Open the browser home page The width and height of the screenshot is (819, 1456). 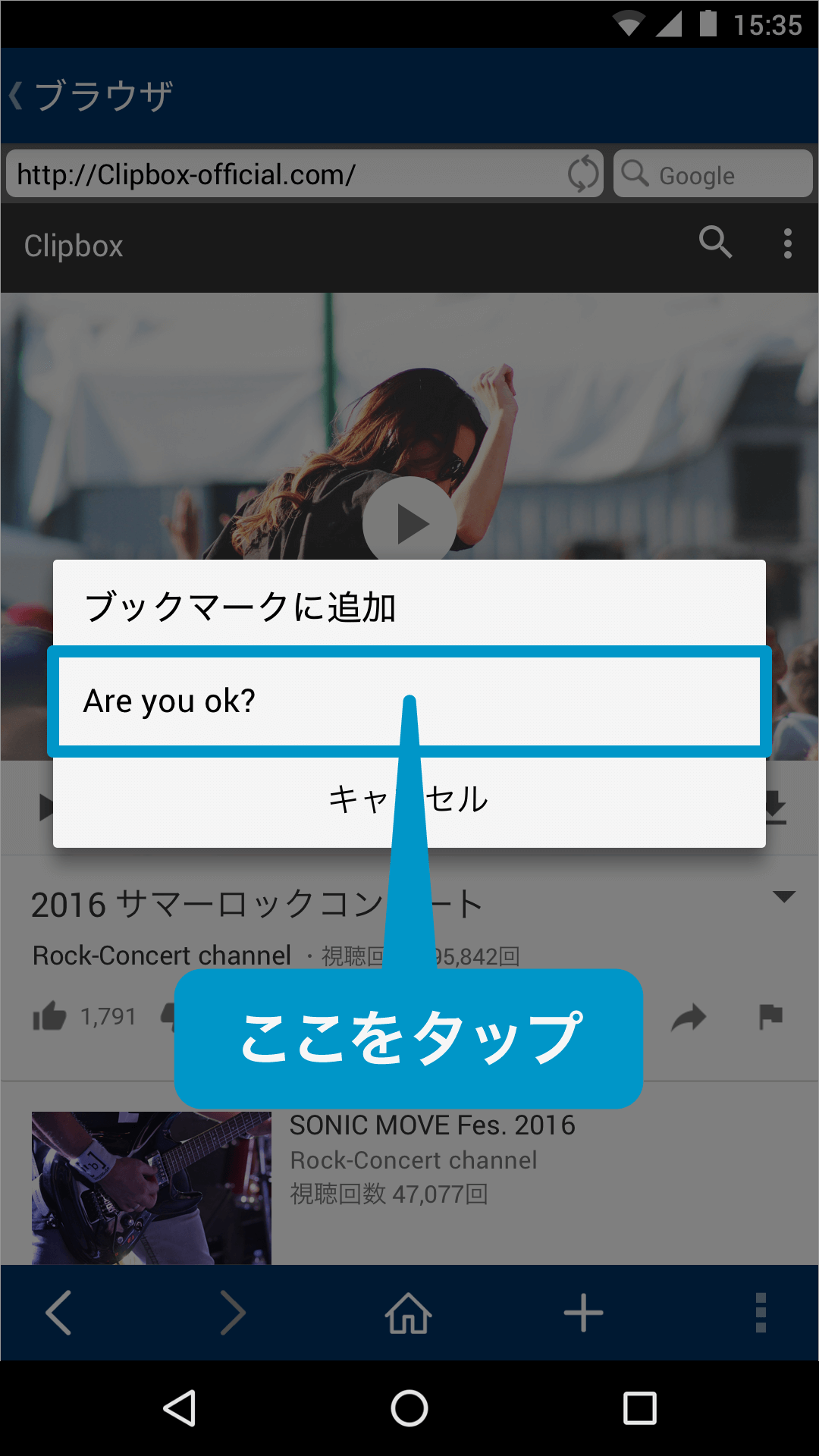tap(409, 1313)
